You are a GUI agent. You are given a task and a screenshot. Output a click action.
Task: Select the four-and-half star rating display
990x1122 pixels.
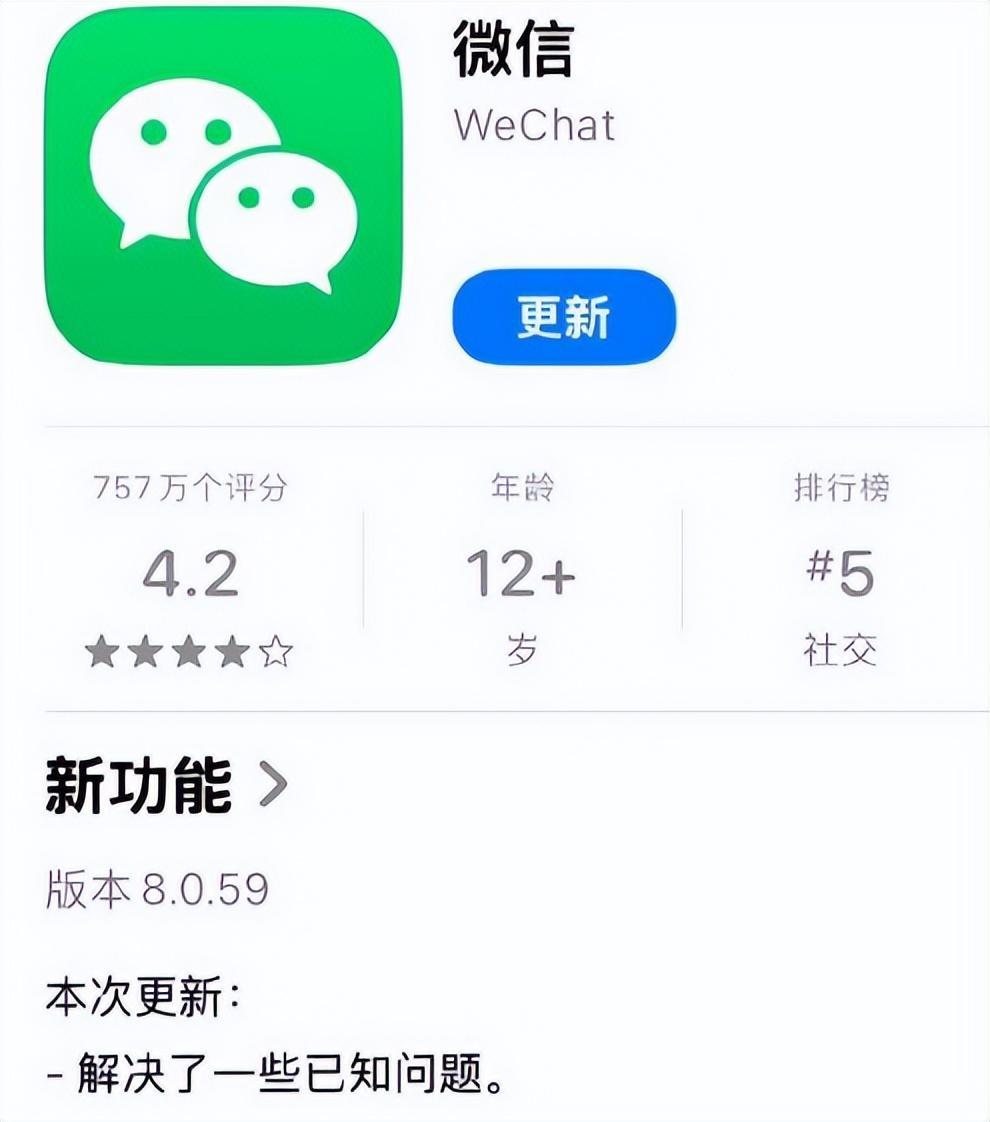tap(188, 650)
